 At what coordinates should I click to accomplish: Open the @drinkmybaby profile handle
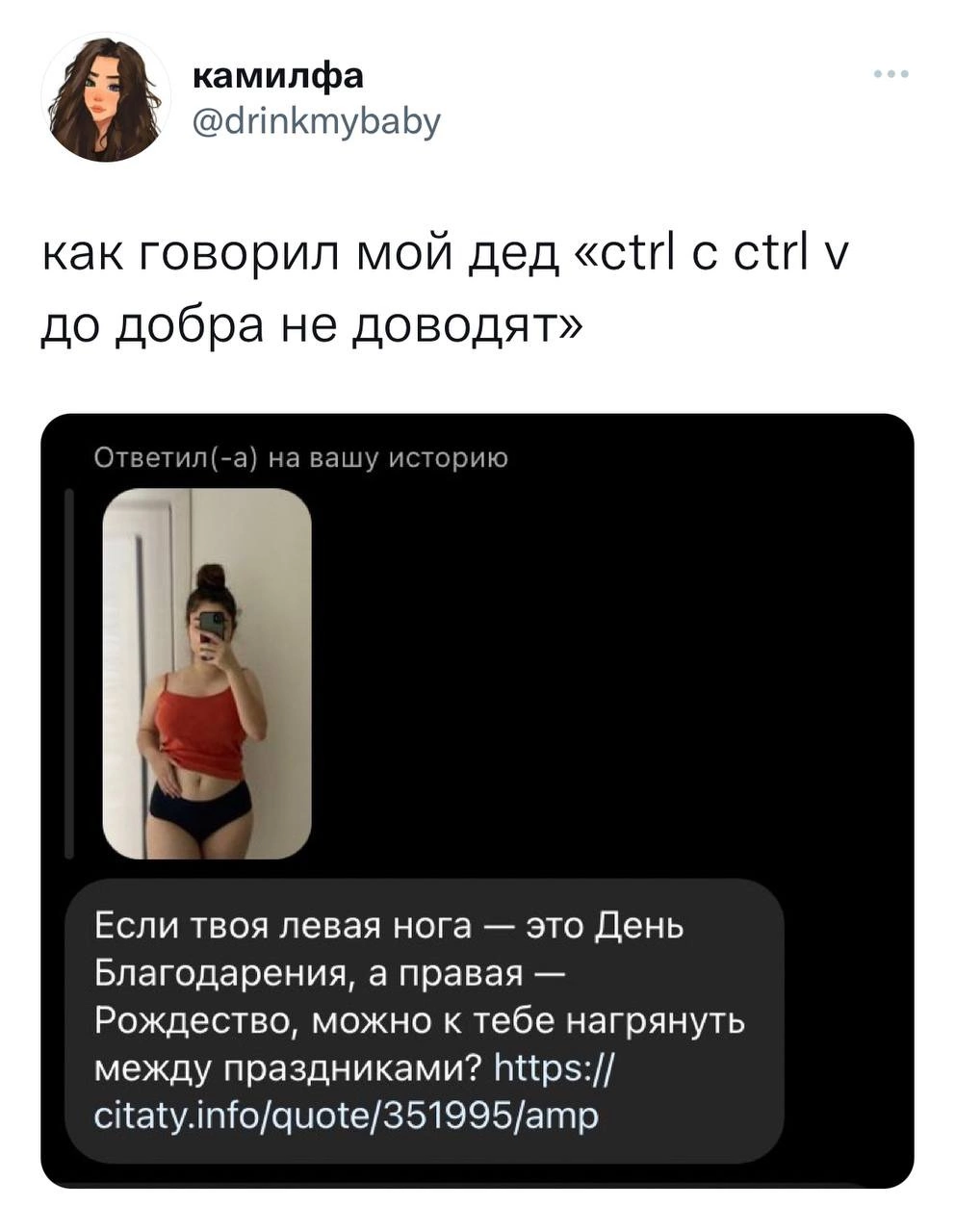click(x=316, y=121)
